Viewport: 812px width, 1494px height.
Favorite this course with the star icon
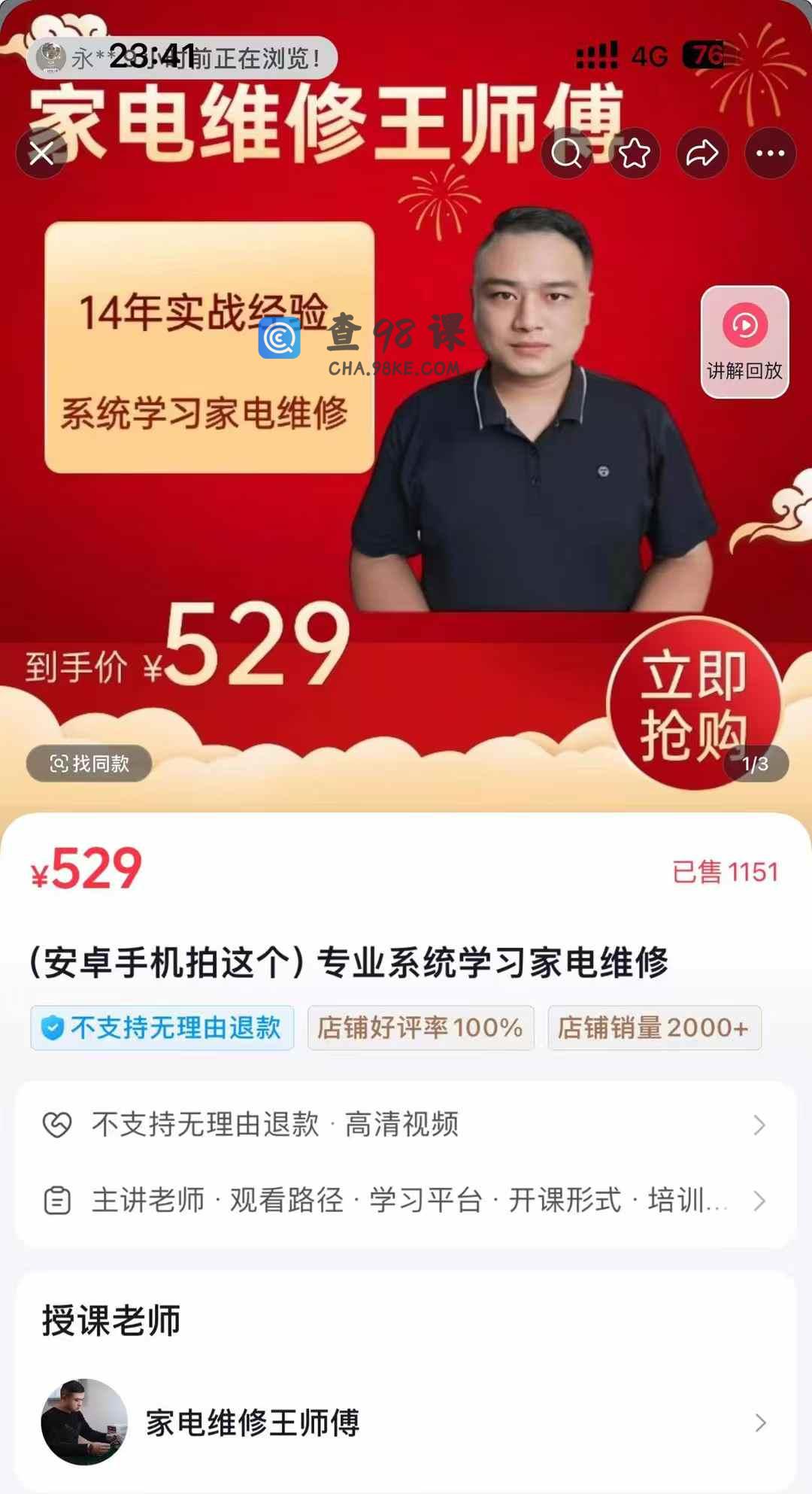point(635,153)
